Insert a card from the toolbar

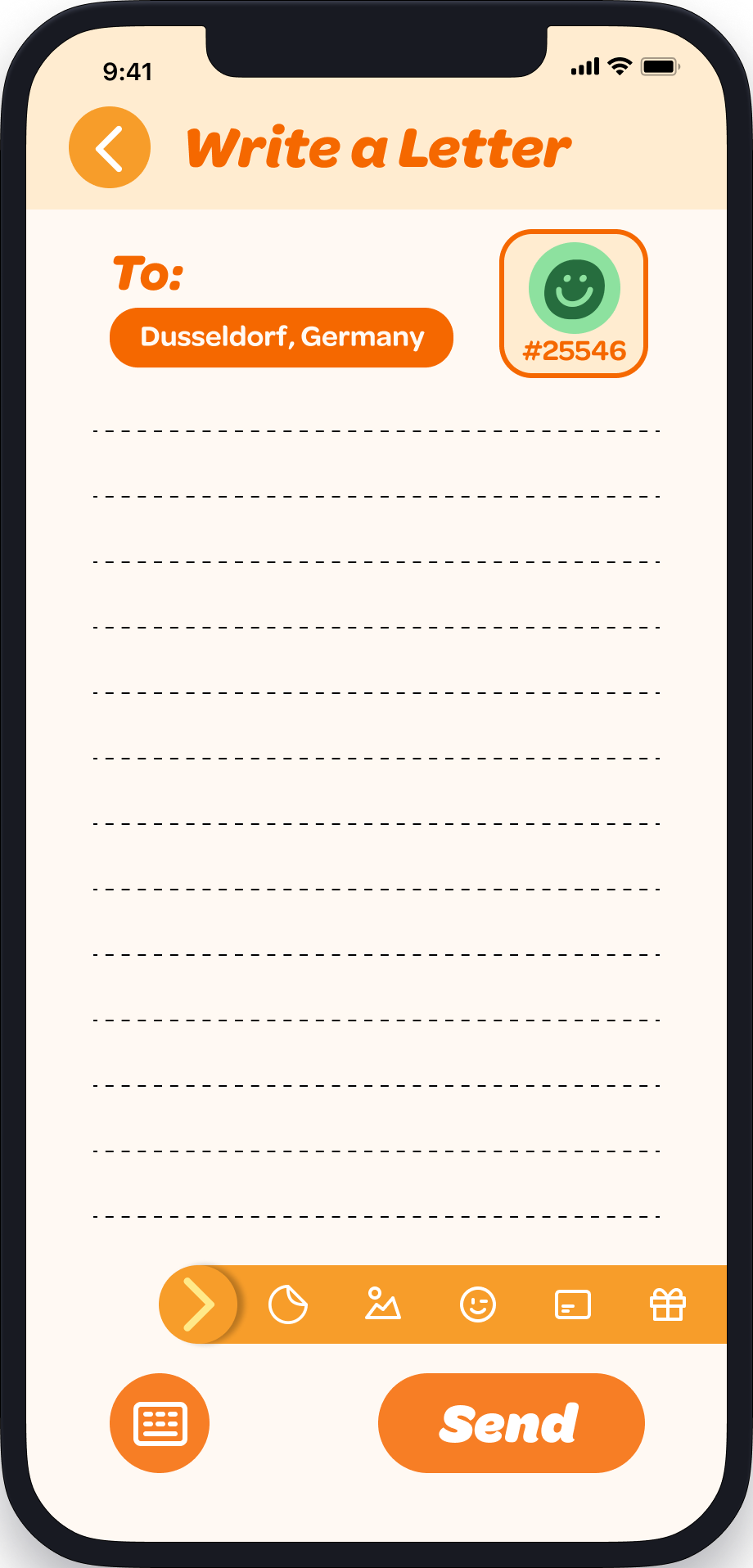tap(573, 1304)
